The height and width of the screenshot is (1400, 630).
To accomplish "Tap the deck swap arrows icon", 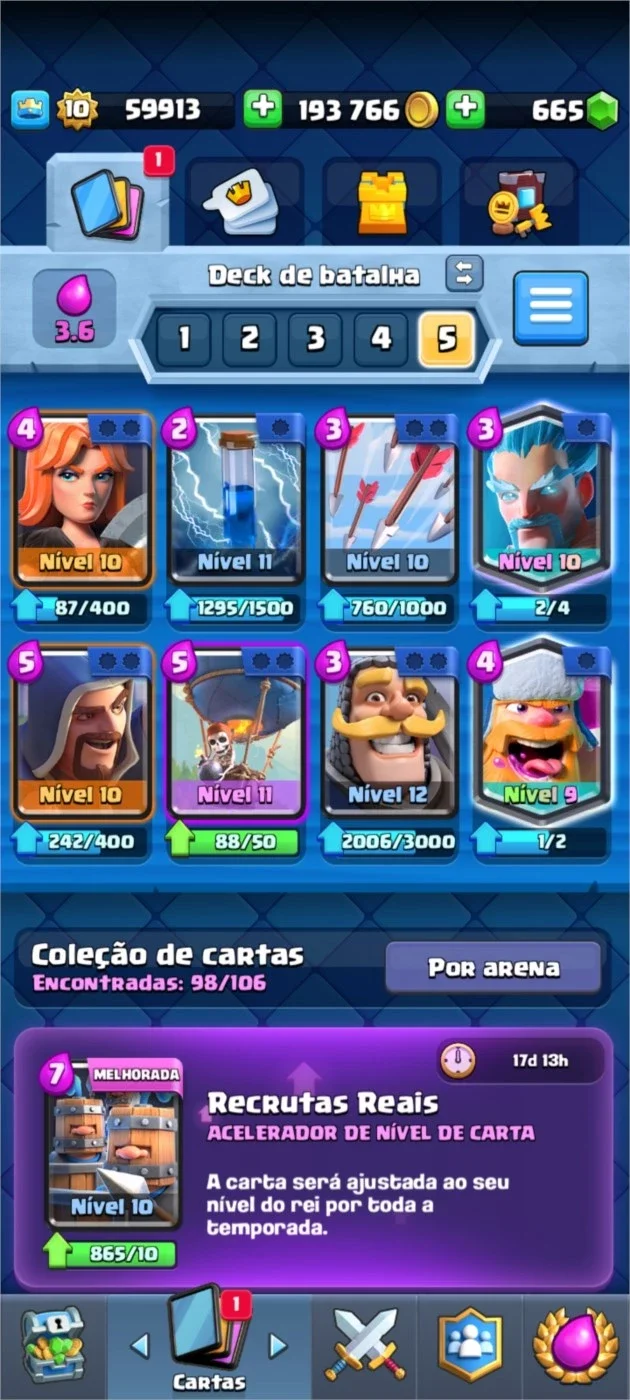I will (464, 273).
